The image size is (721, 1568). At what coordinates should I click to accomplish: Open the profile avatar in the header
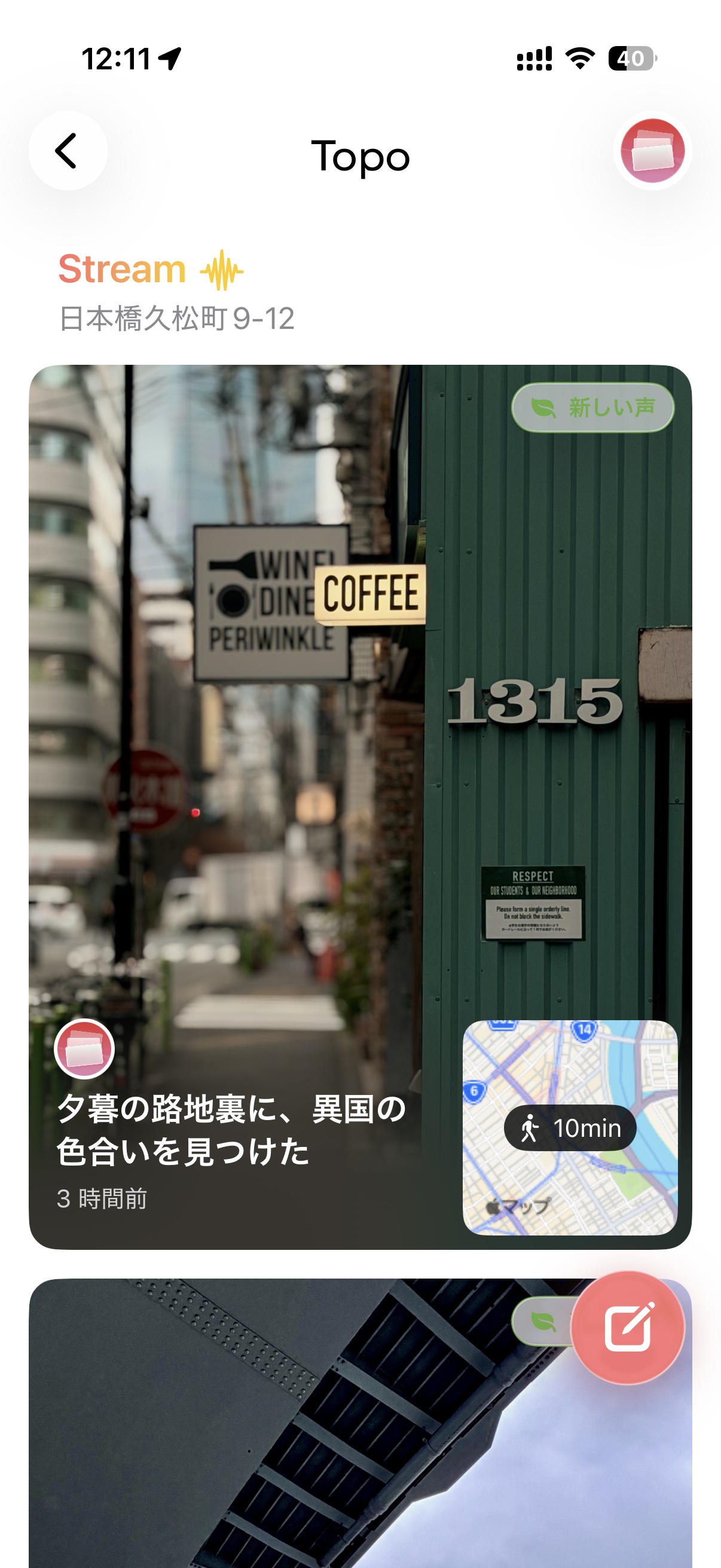click(652, 150)
